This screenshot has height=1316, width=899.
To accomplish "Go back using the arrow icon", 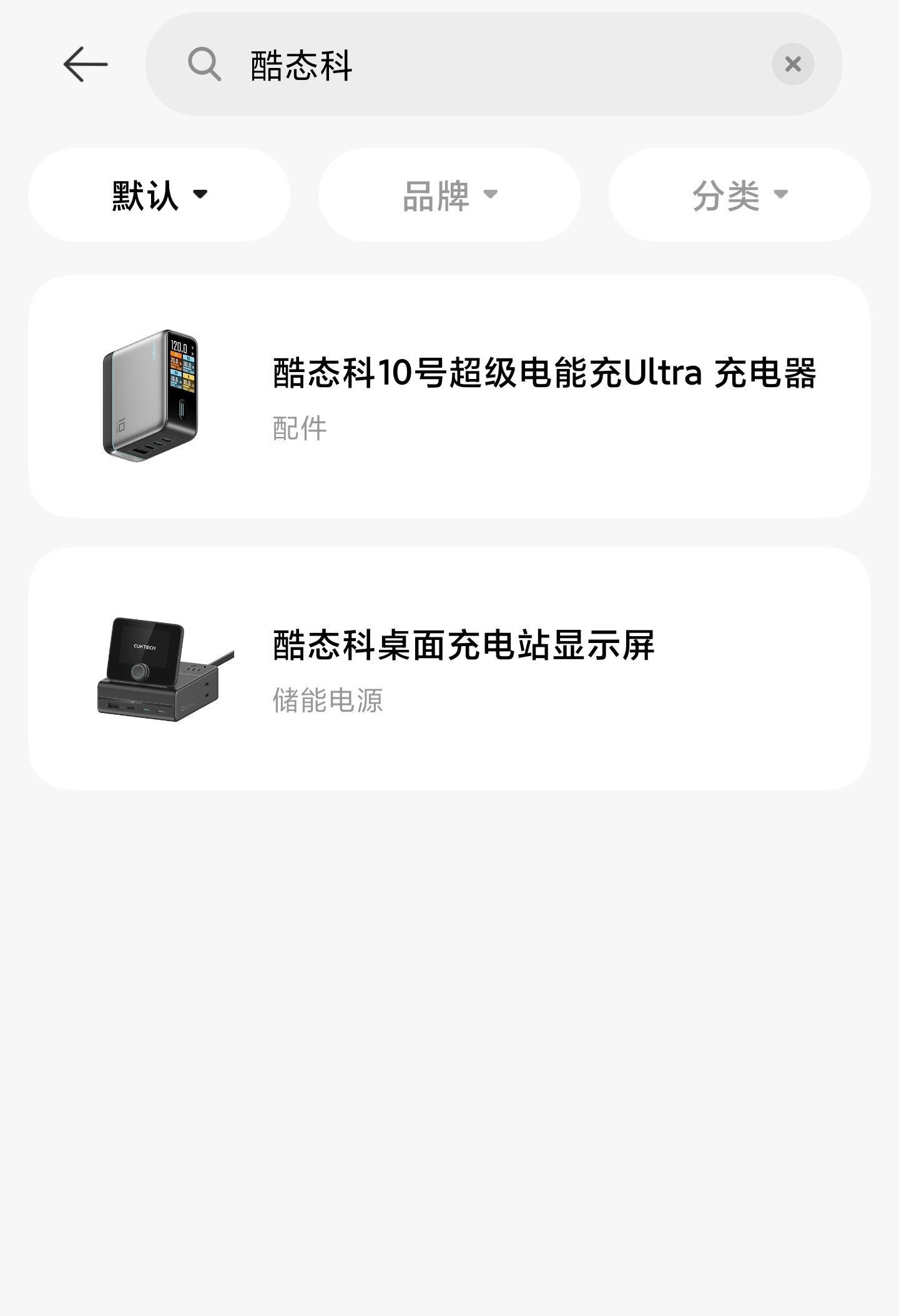I will pyautogui.click(x=86, y=64).
